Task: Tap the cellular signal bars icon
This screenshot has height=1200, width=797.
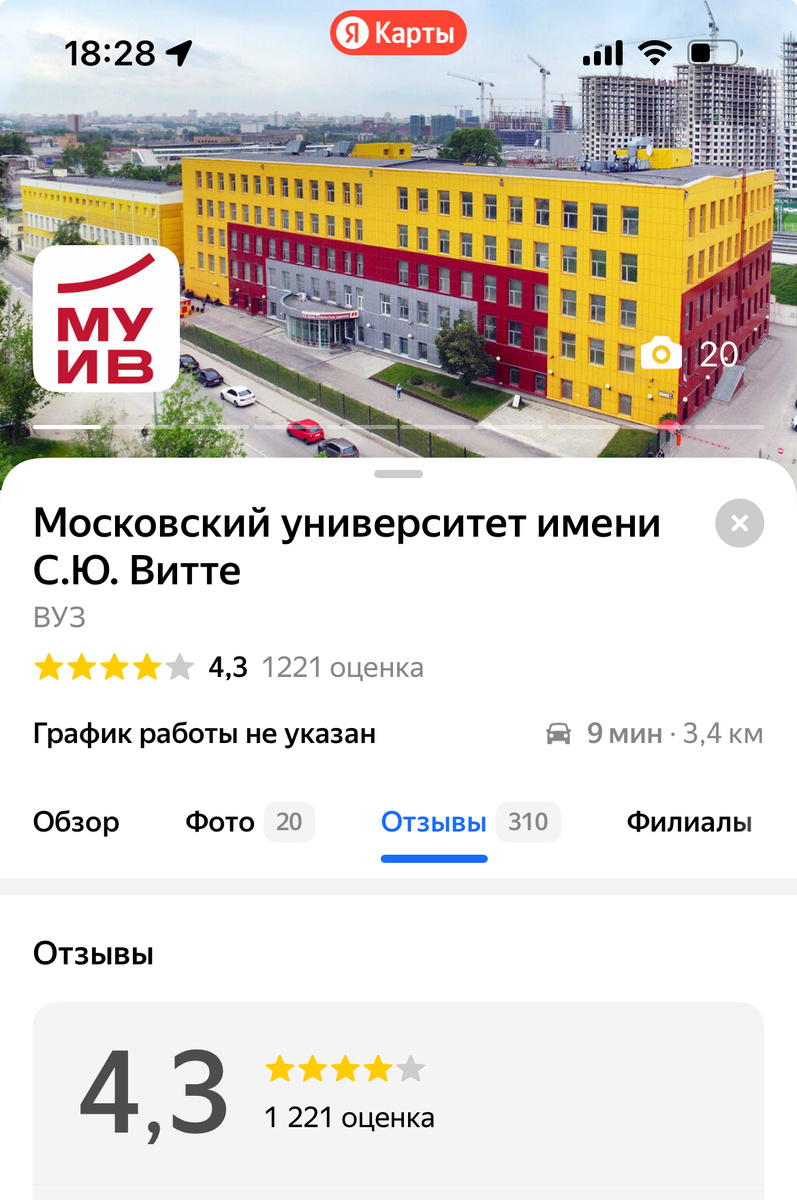Action: click(x=603, y=52)
